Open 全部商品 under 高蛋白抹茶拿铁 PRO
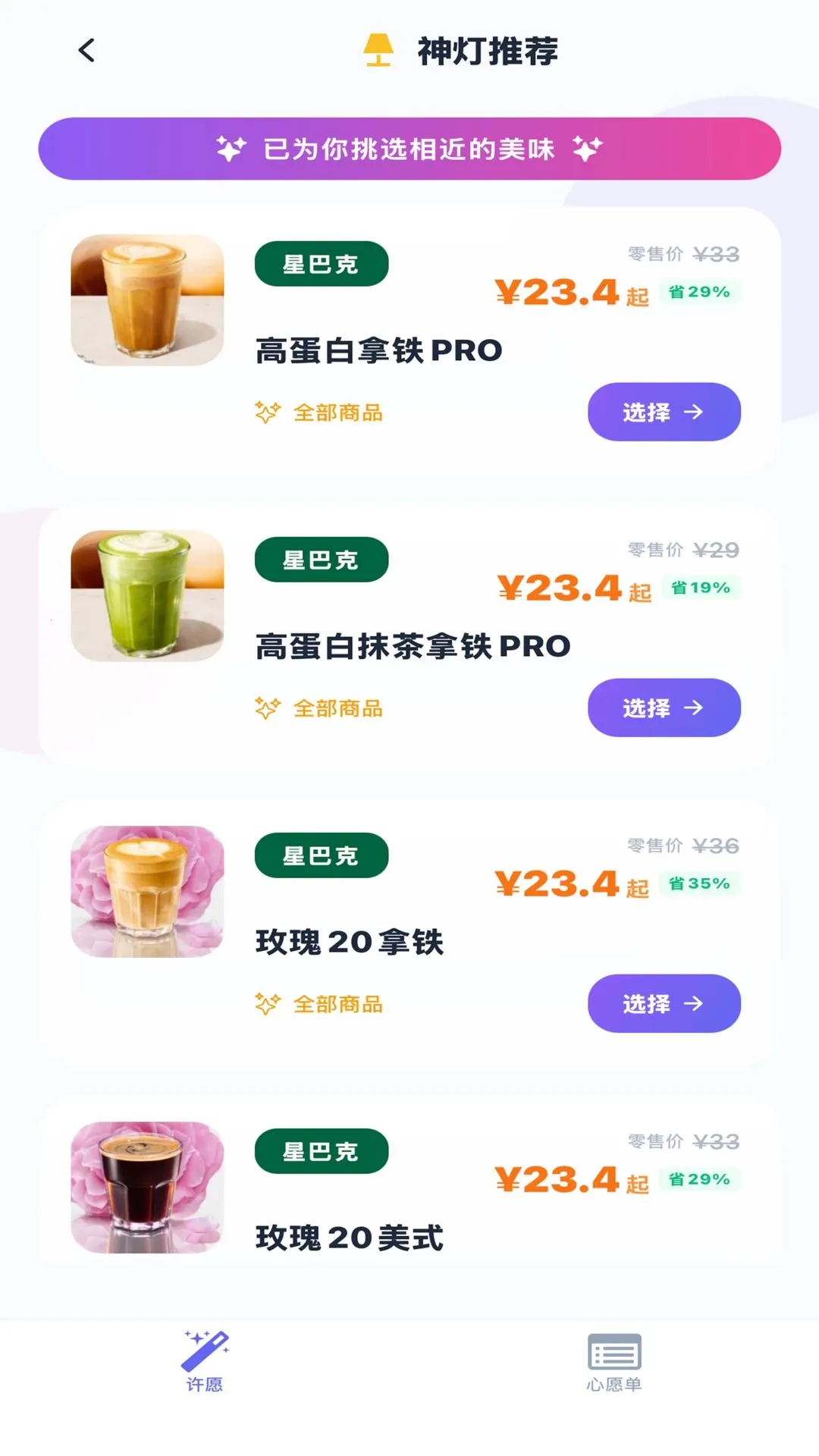Screen dimensions: 819x1456 point(319,708)
